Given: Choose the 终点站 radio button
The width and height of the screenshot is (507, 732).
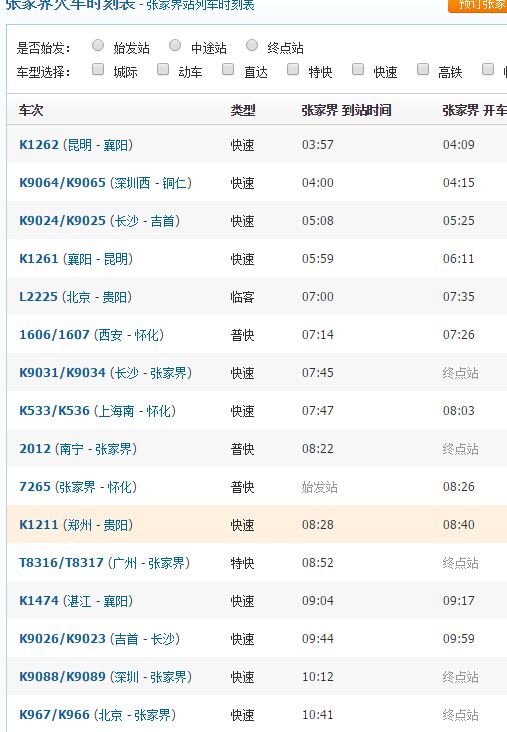Looking at the screenshot, I should (252, 46).
